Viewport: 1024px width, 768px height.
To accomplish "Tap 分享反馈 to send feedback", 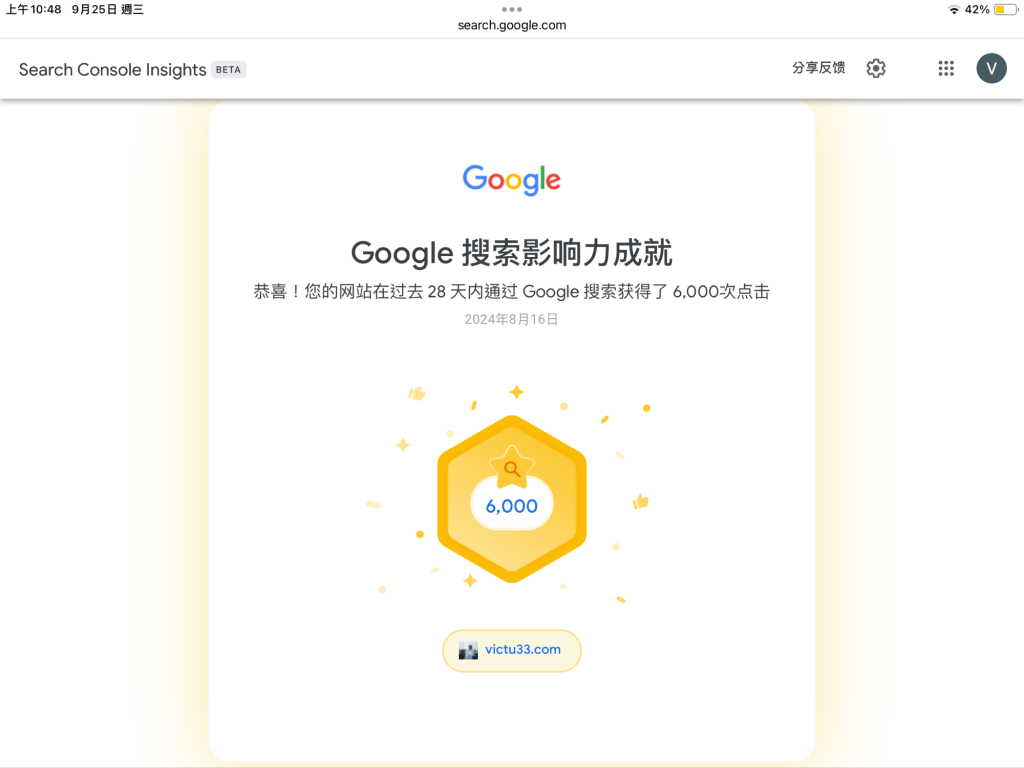I will point(818,68).
